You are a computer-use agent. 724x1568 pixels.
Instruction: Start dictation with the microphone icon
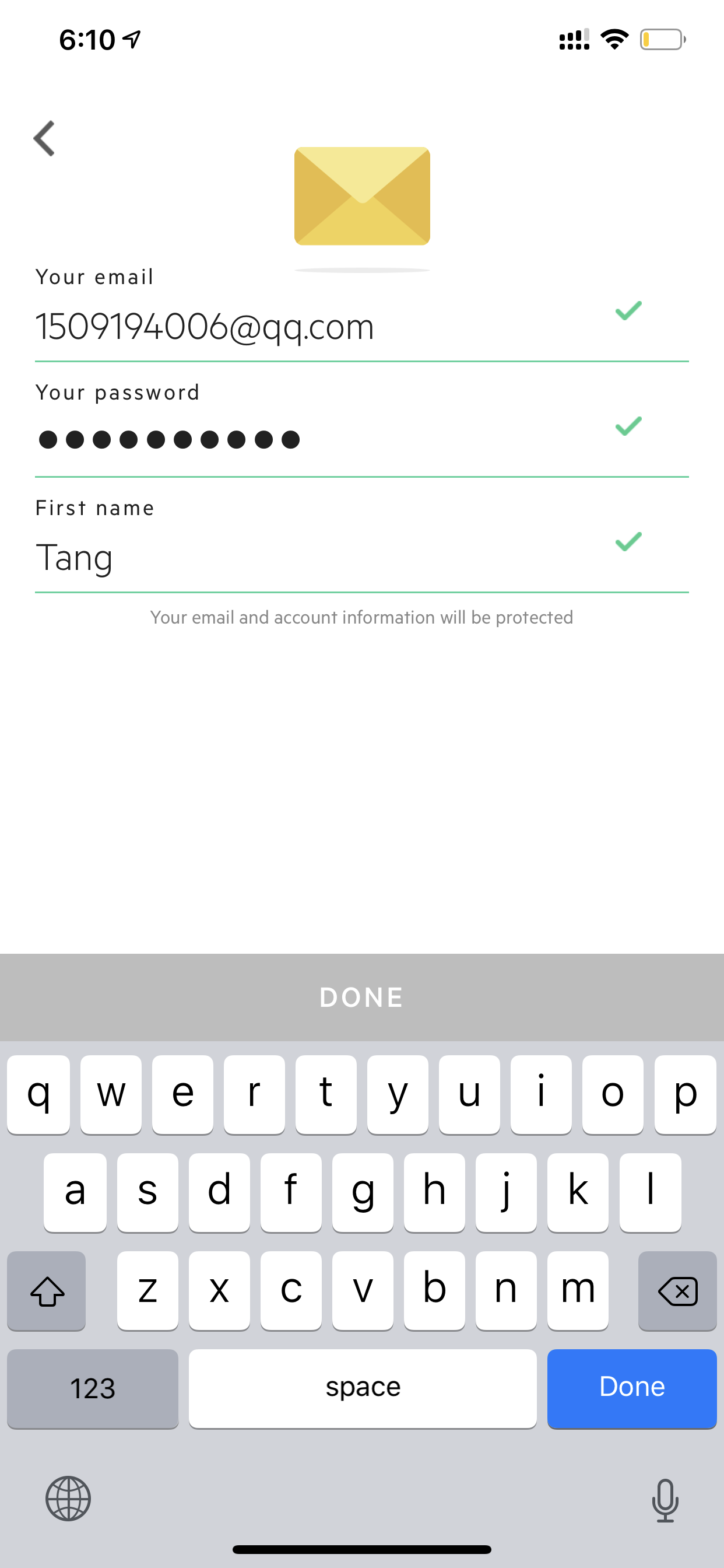click(665, 1500)
